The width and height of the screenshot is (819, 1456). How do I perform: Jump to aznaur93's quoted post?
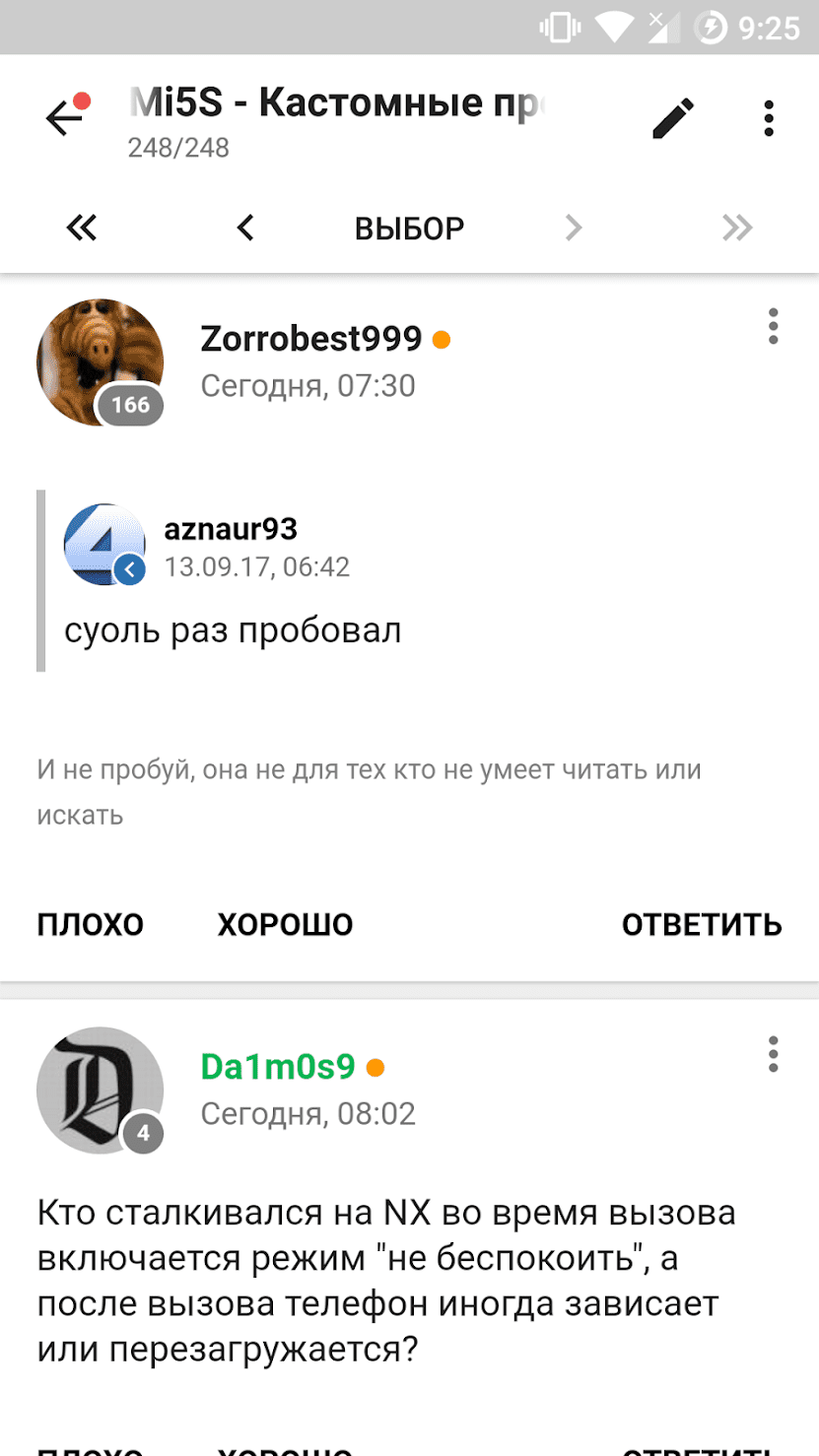point(129,568)
